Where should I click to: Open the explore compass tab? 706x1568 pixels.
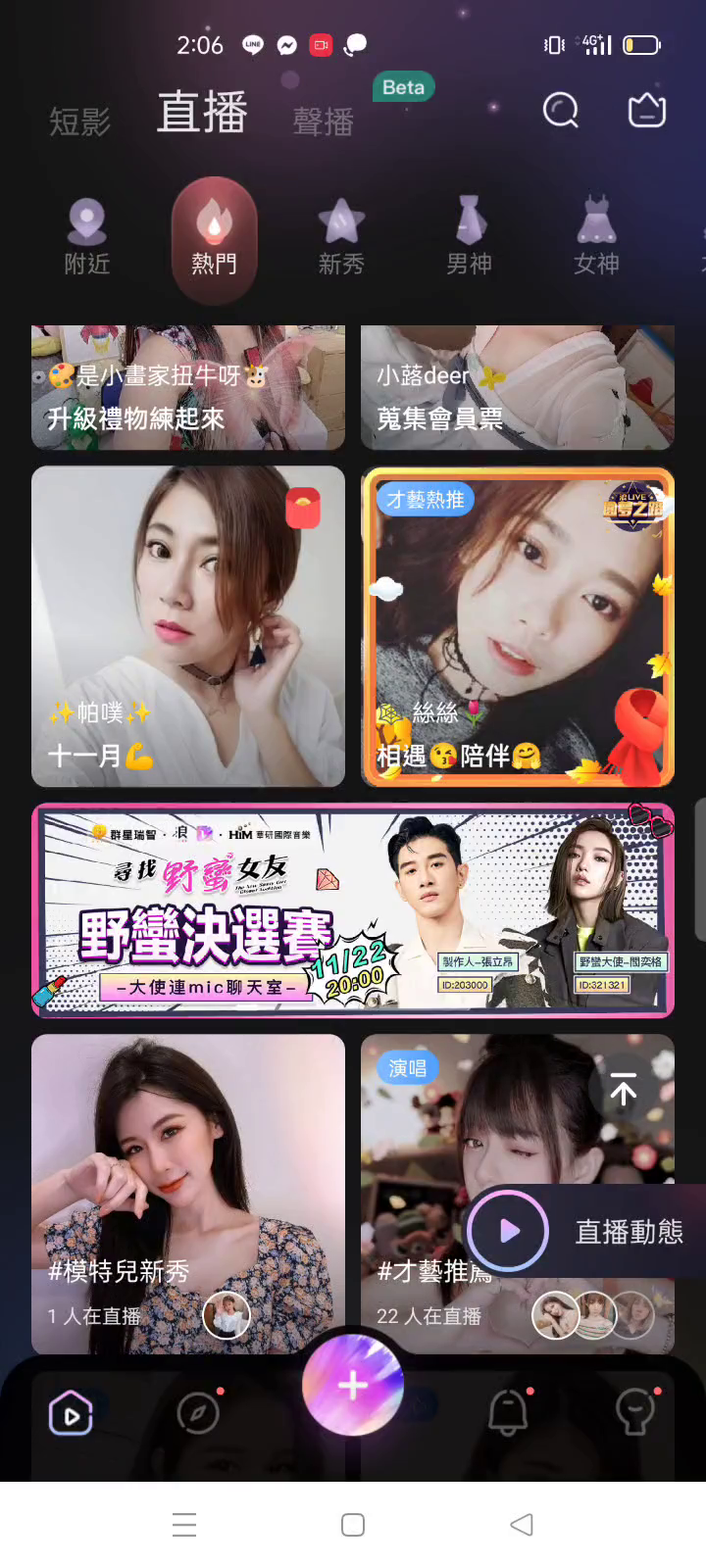(x=198, y=1413)
